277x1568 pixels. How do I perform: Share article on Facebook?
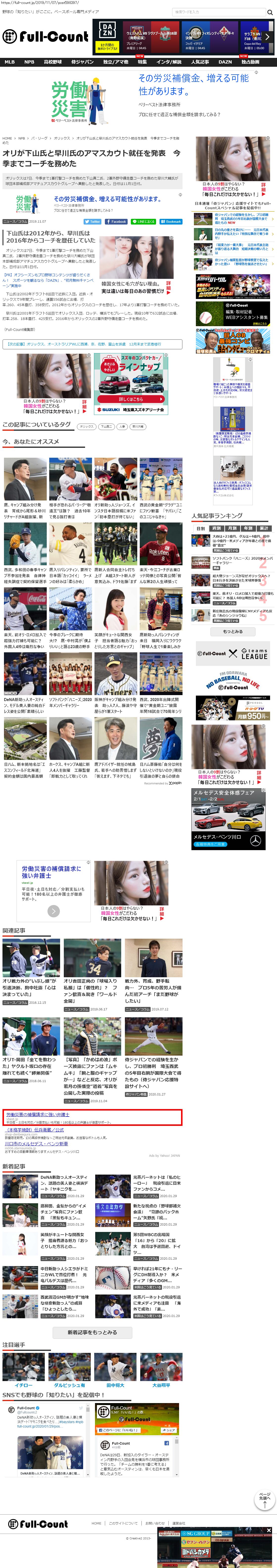point(116,222)
